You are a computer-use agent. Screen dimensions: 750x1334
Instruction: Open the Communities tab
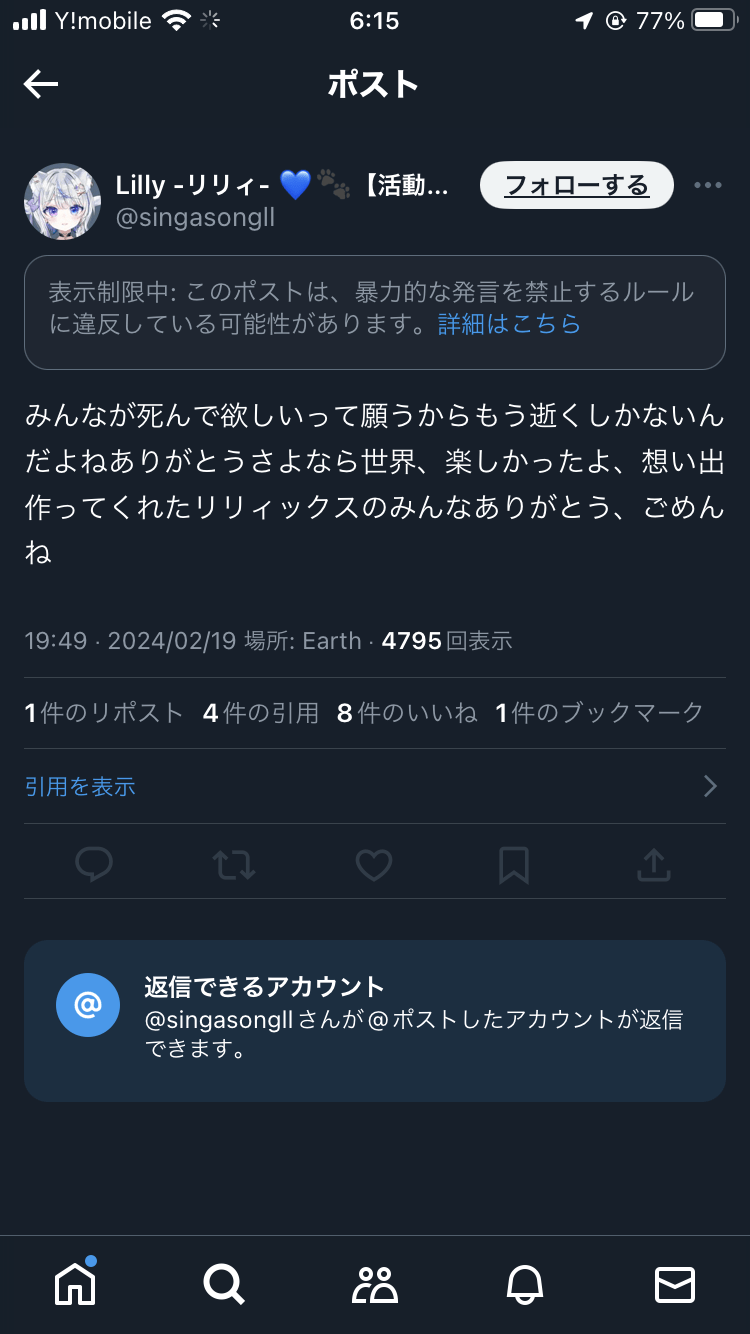[x=375, y=1284]
